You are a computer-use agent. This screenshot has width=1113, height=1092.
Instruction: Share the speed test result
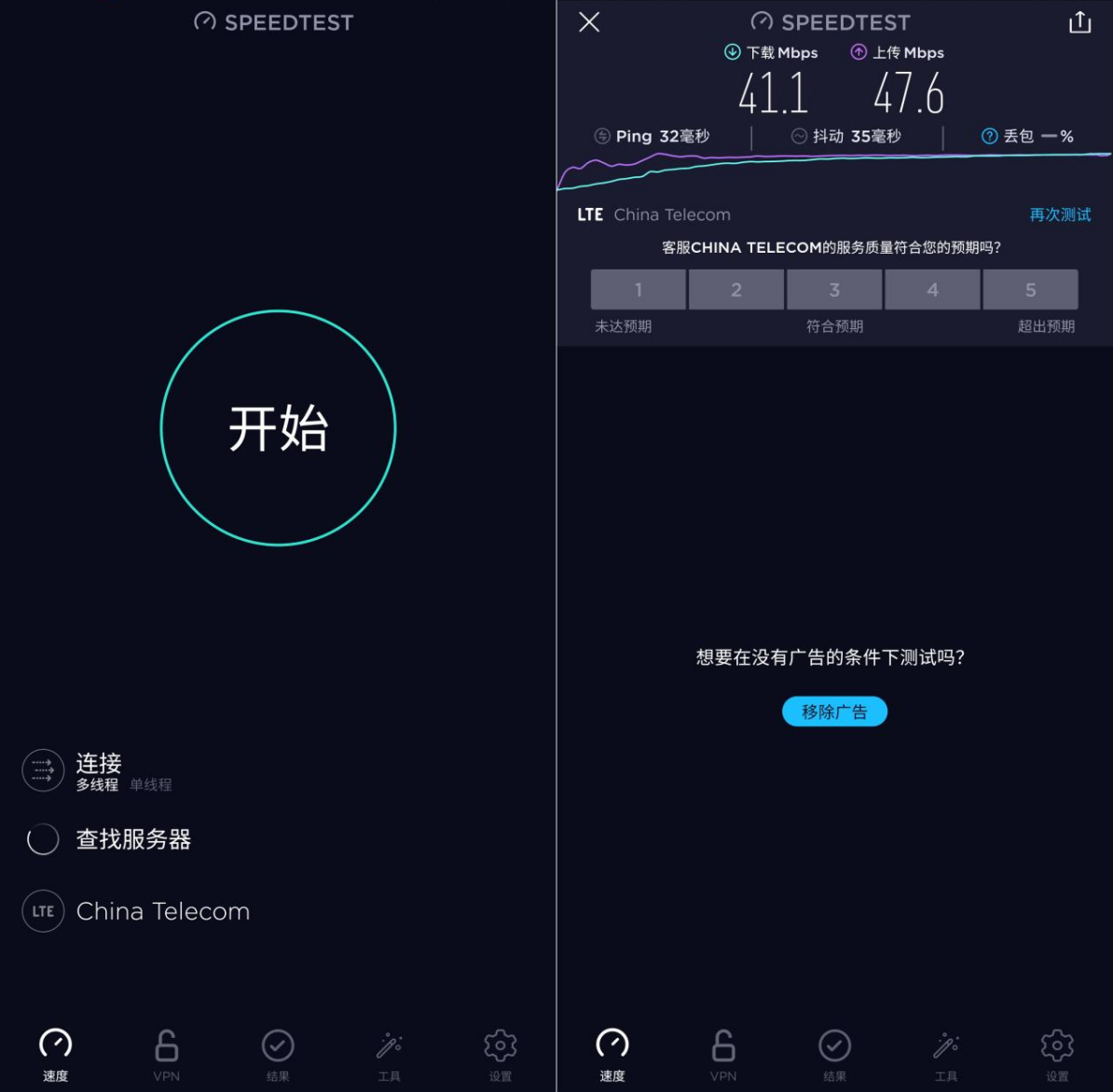pyautogui.click(x=1079, y=22)
